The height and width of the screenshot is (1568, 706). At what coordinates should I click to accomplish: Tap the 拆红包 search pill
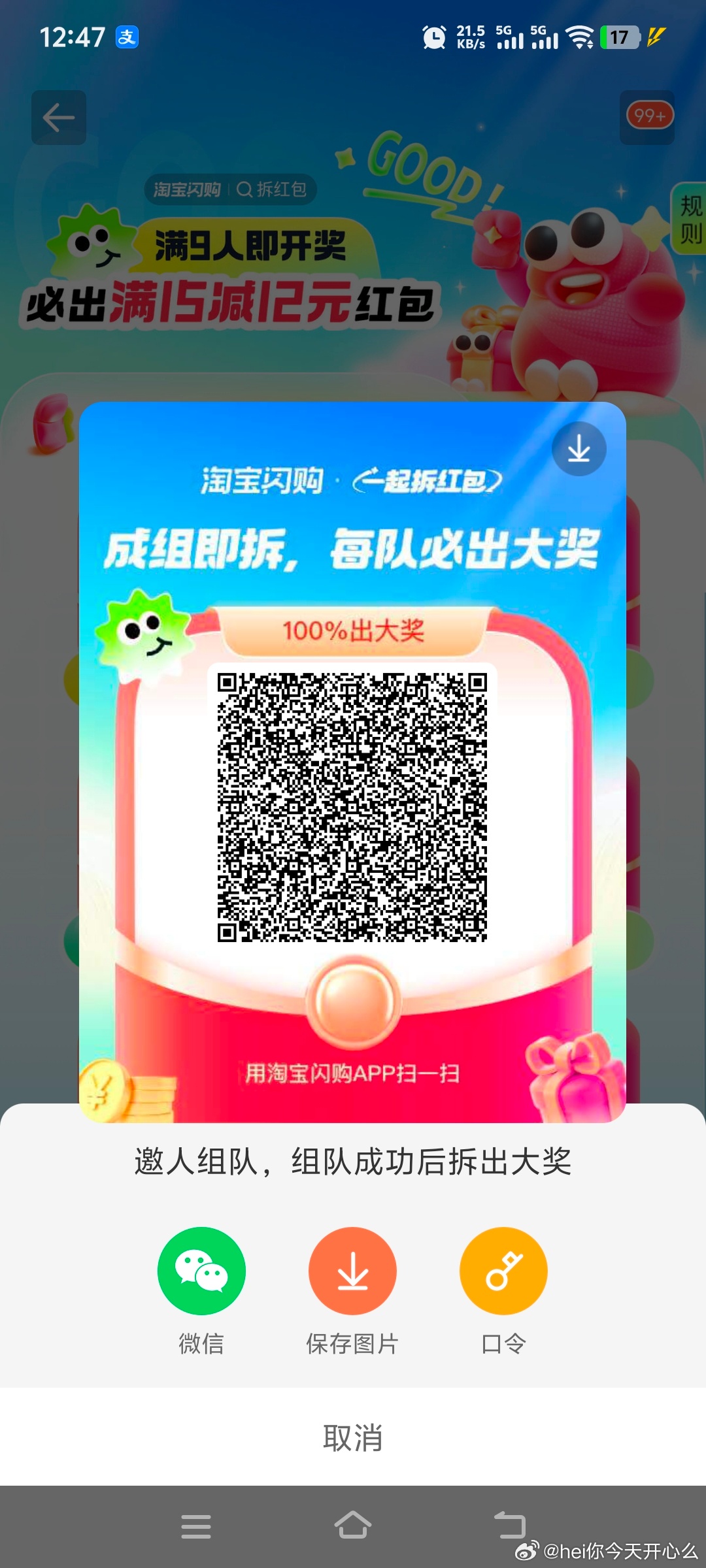point(231,189)
